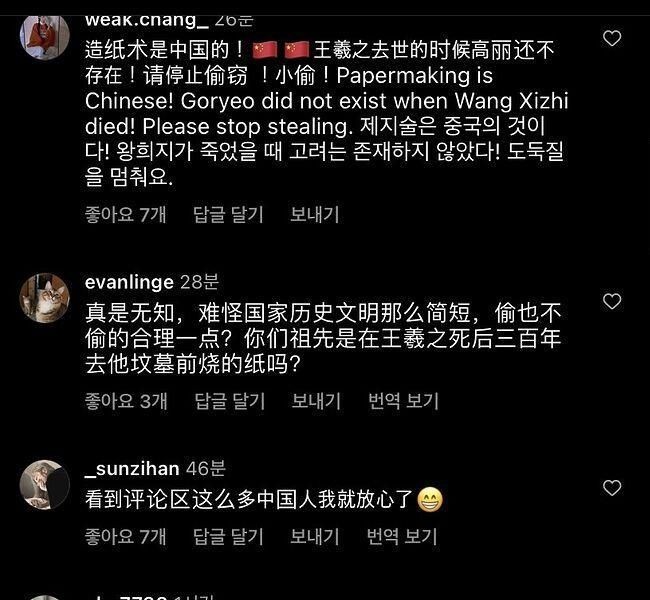Visit _sunzihan's profile via username
Image resolution: width=650 pixels, height=600 pixels.
(x=133, y=468)
